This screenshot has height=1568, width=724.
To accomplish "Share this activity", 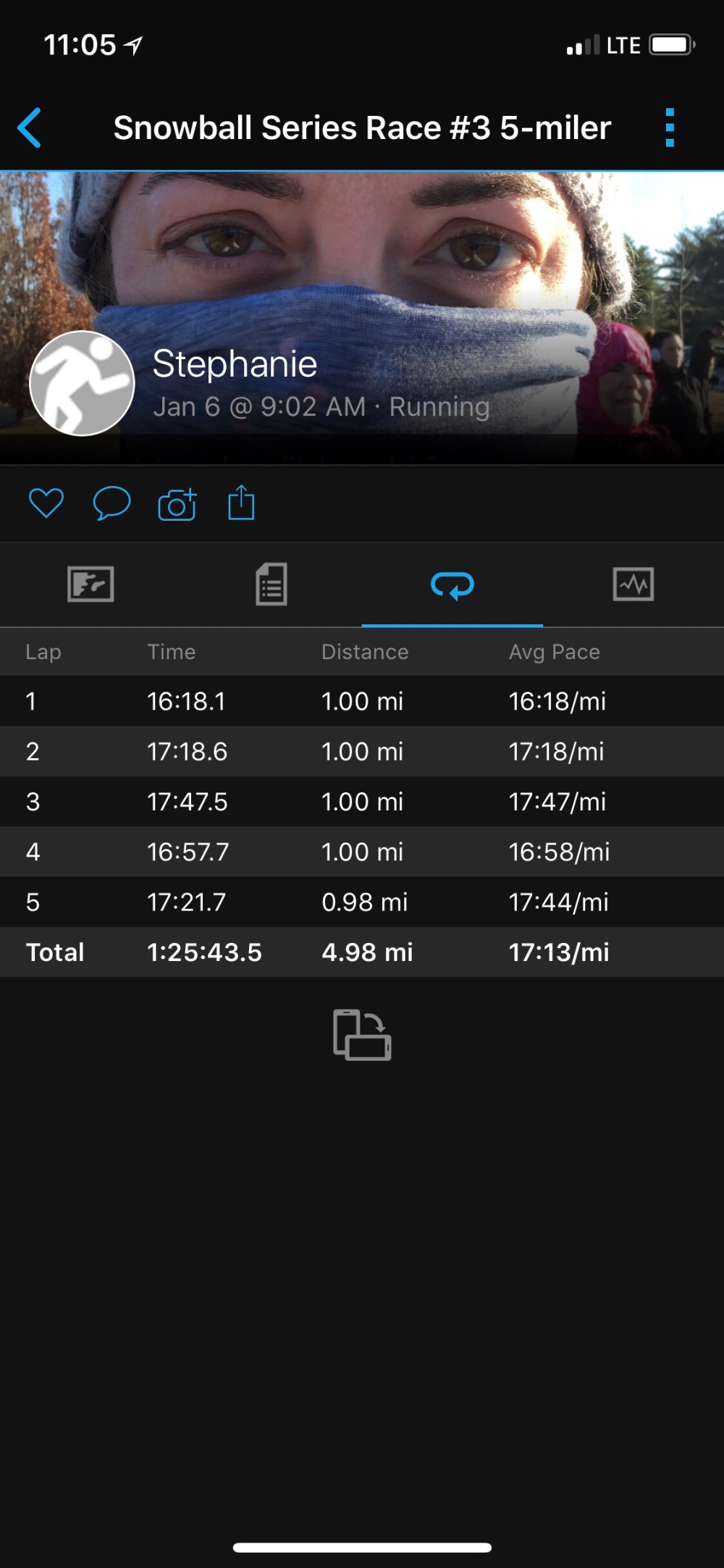I will pos(241,503).
